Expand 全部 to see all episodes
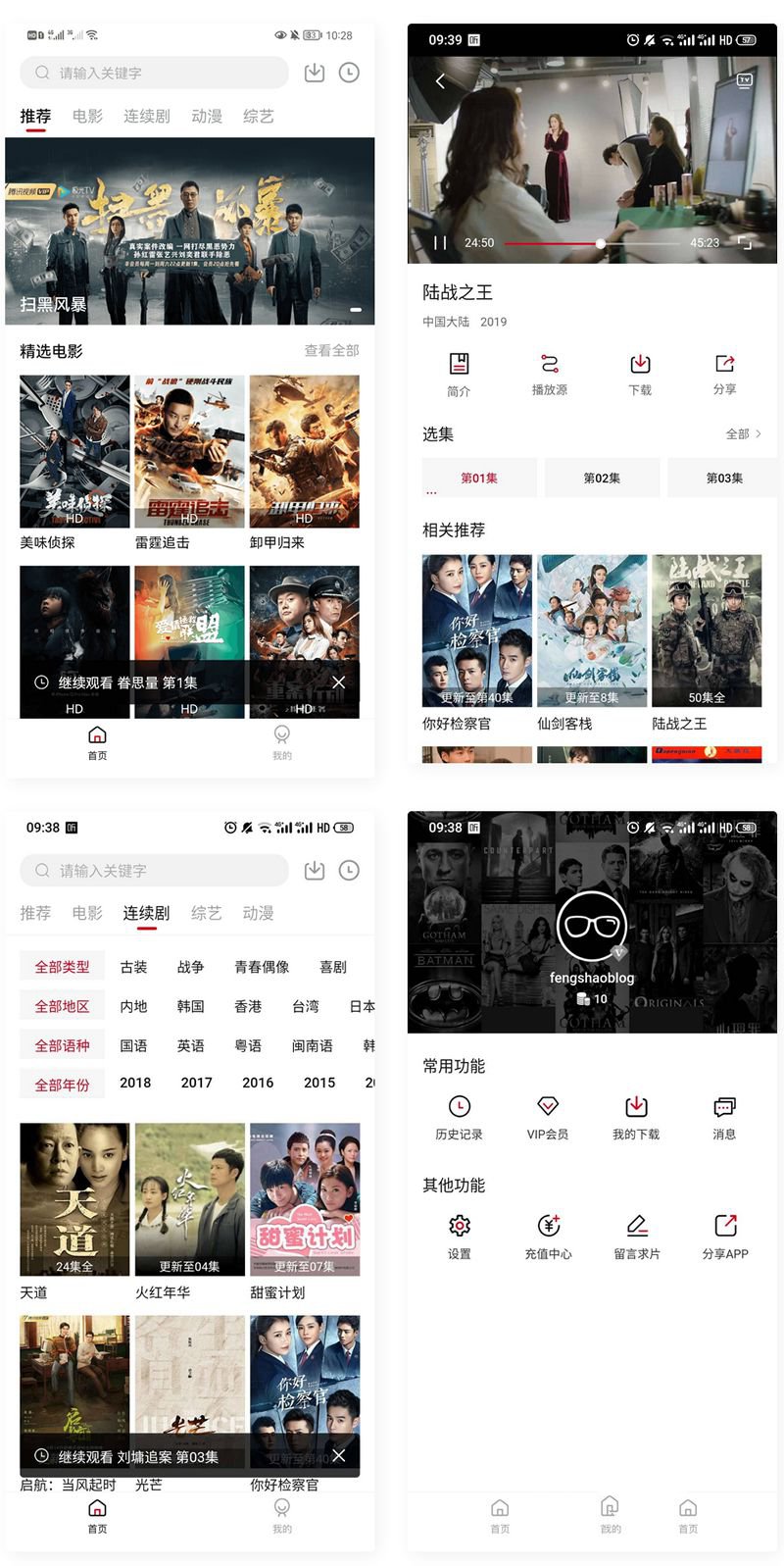 click(741, 433)
